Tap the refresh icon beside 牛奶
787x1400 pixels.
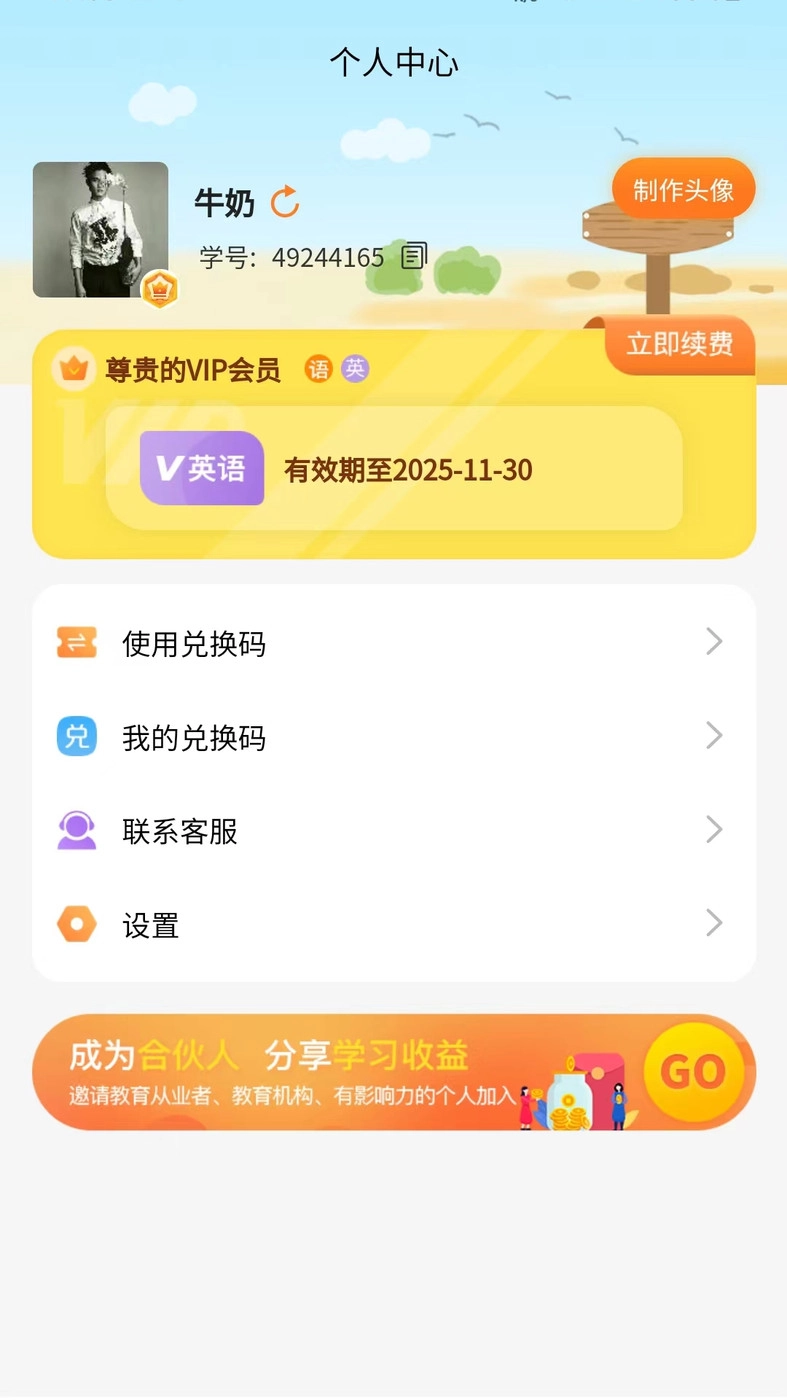tap(284, 203)
